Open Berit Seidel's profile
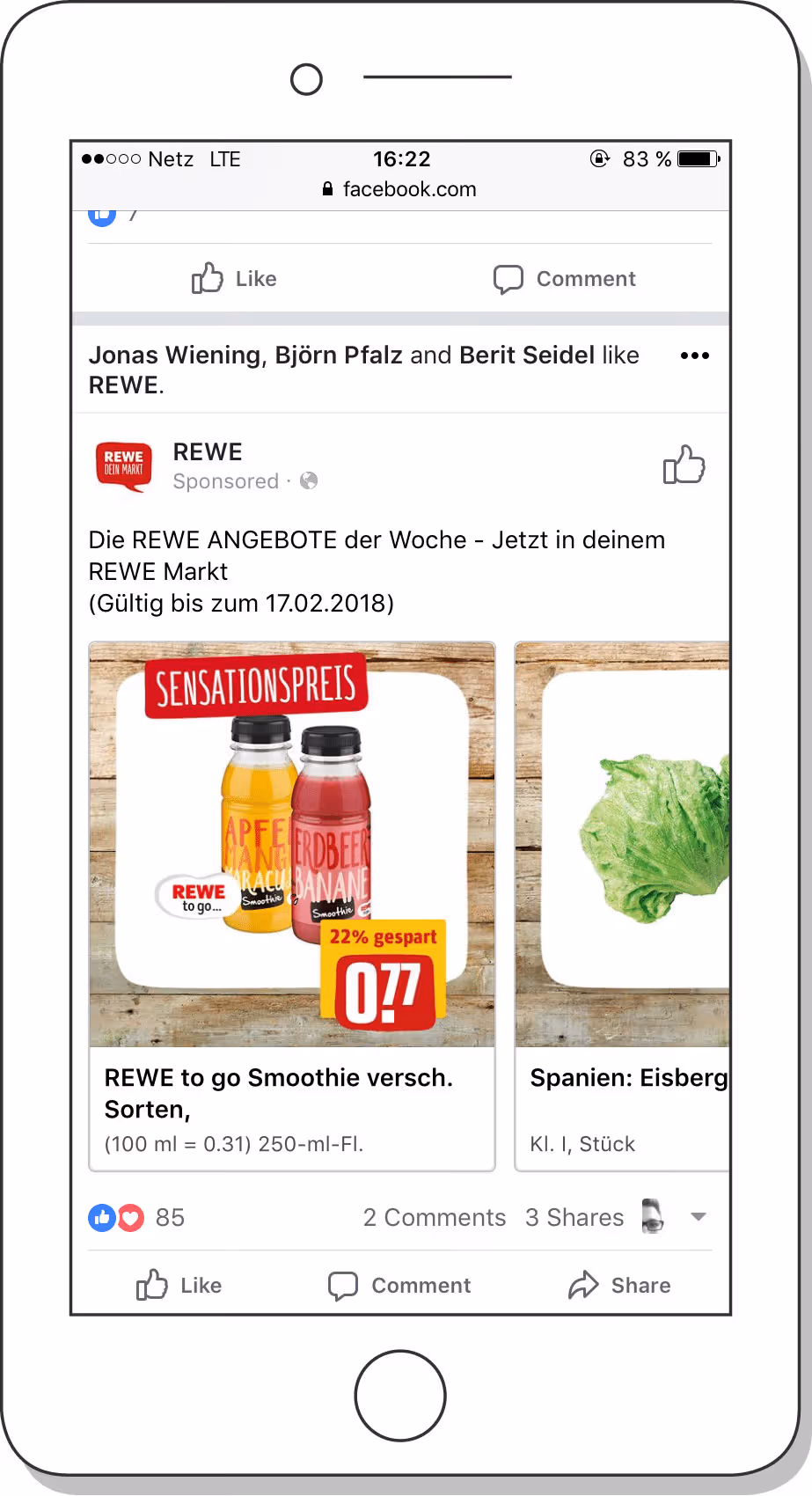812x1496 pixels. click(527, 355)
